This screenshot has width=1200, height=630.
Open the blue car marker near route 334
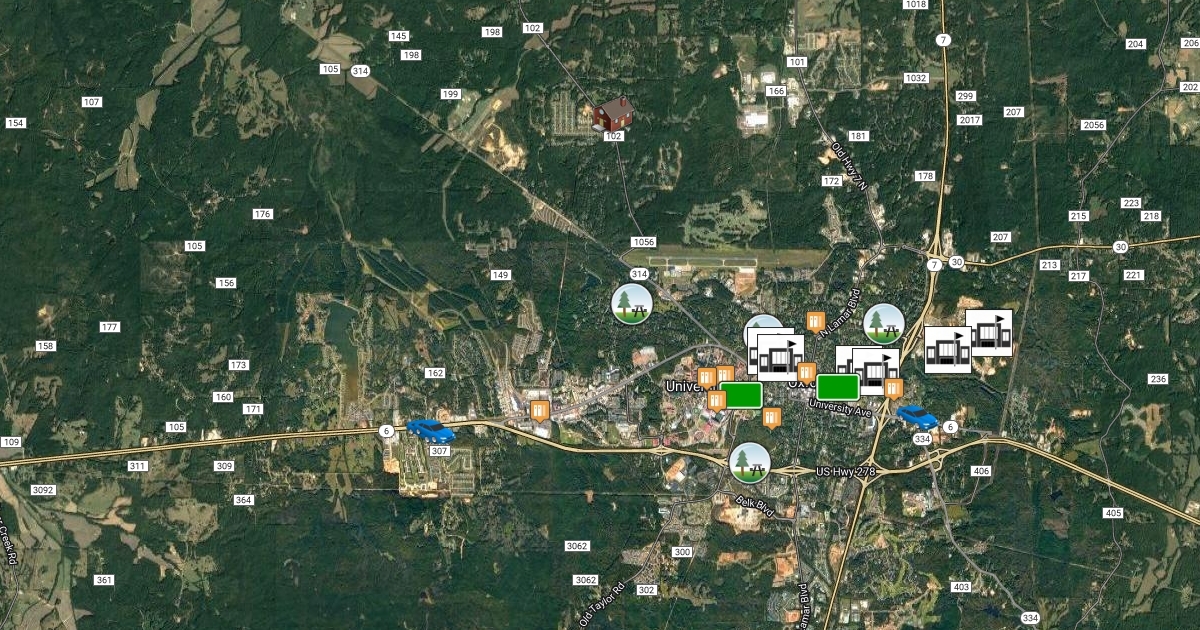[916, 416]
